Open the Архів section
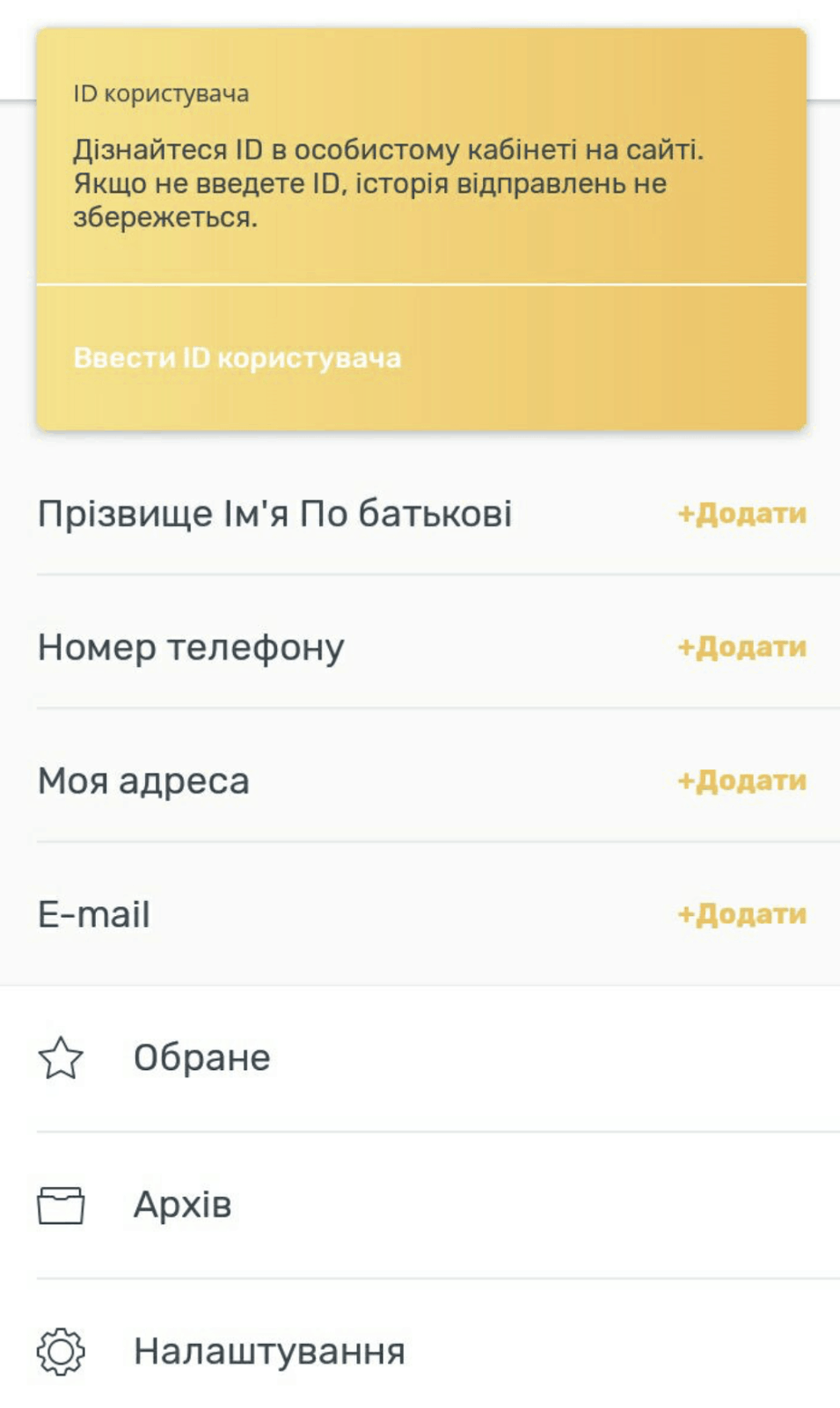840x1408 pixels. click(x=420, y=1206)
